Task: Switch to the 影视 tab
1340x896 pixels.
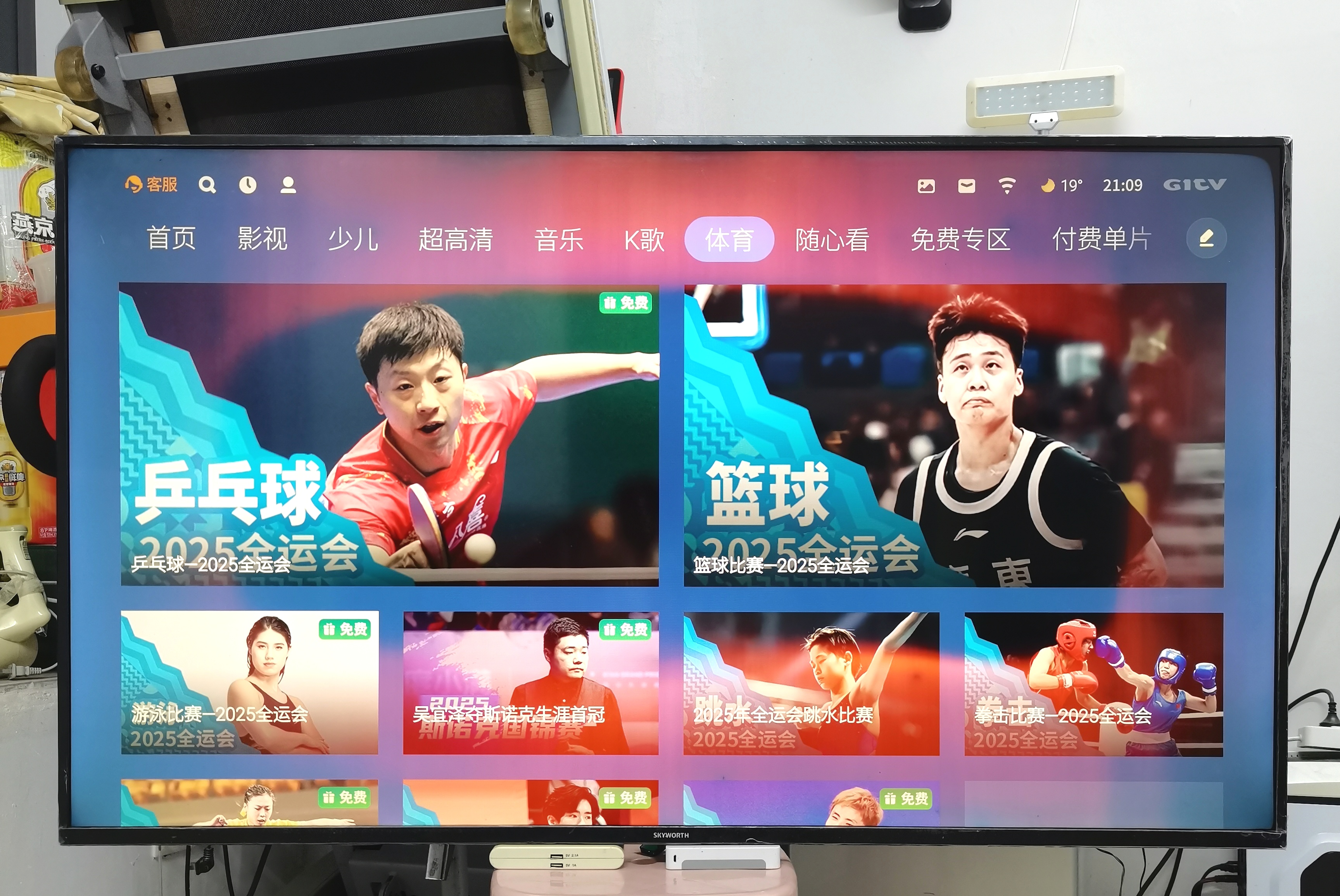Action: click(x=262, y=239)
